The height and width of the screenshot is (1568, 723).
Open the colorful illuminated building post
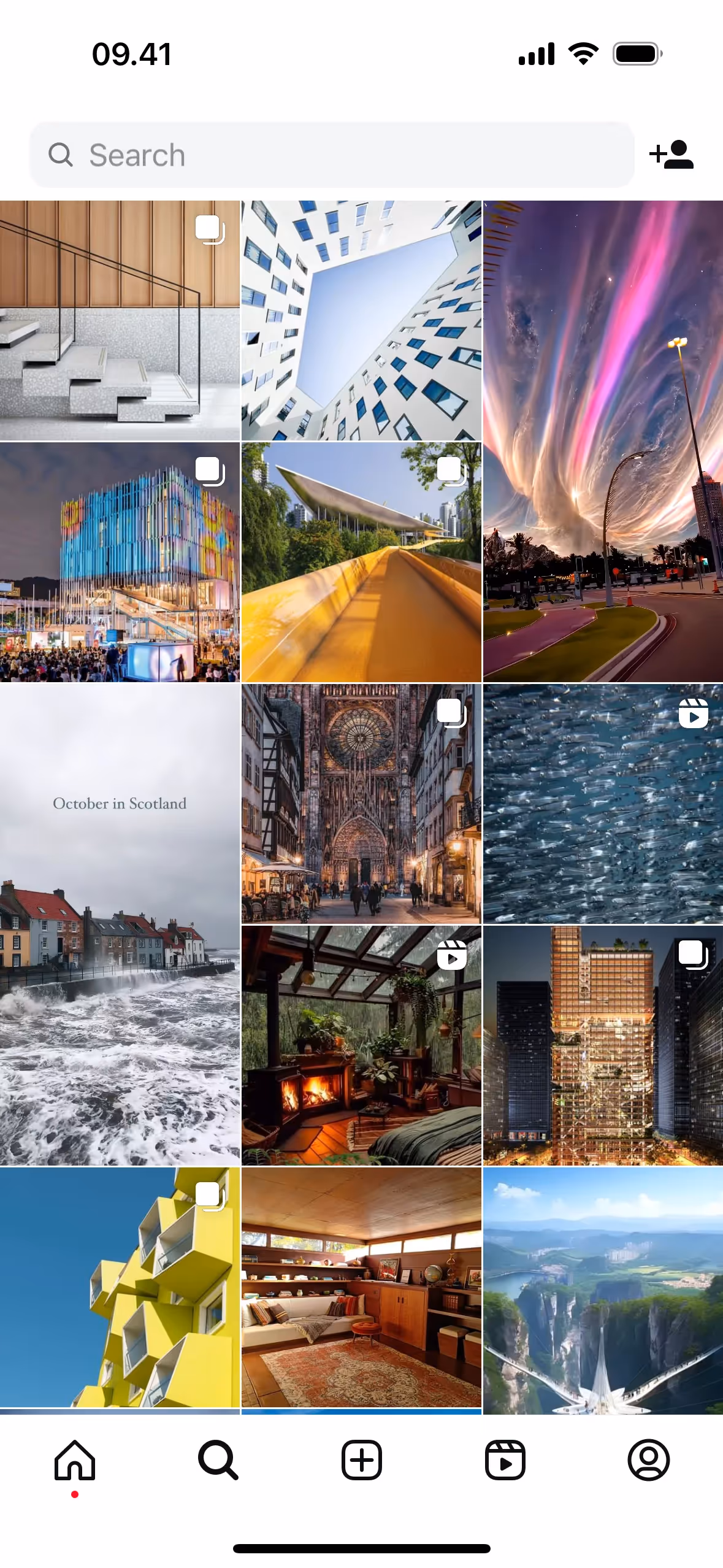(x=120, y=562)
